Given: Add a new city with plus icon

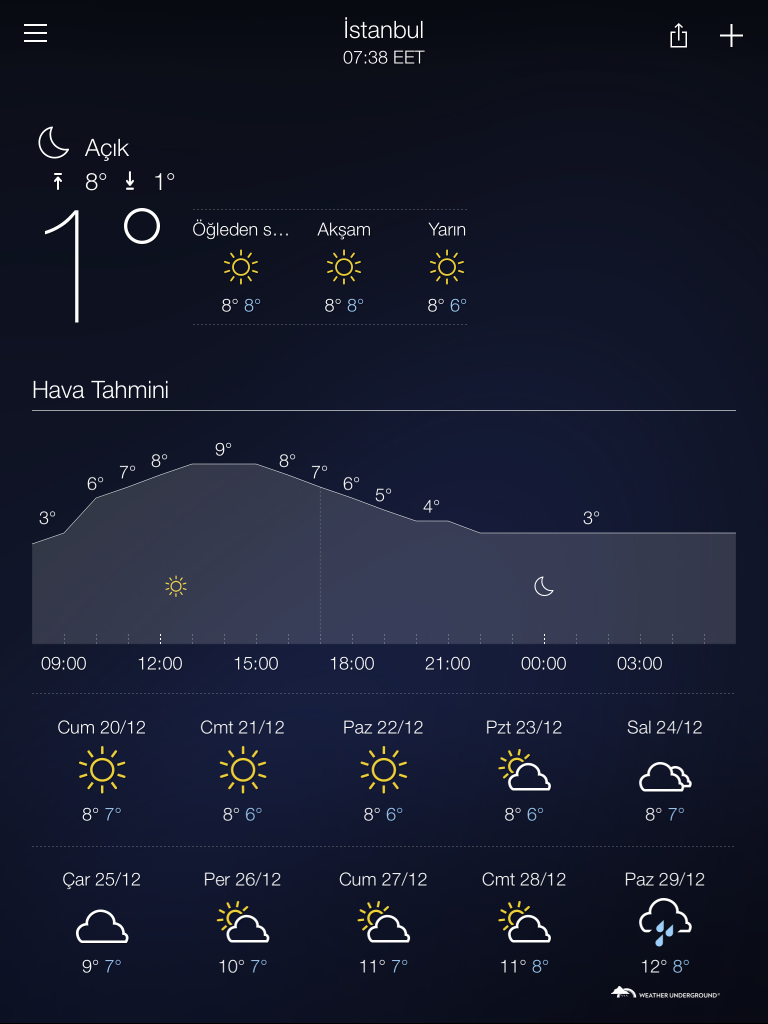Looking at the screenshot, I should coord(732,37).
